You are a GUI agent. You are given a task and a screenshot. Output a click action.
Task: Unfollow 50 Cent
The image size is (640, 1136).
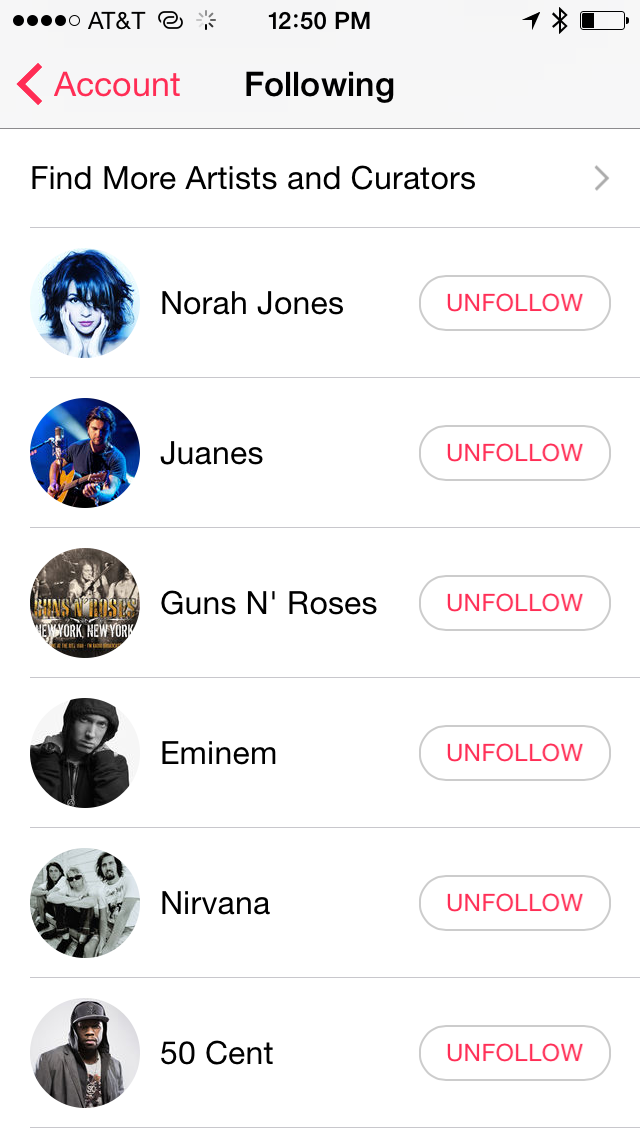514,1053
